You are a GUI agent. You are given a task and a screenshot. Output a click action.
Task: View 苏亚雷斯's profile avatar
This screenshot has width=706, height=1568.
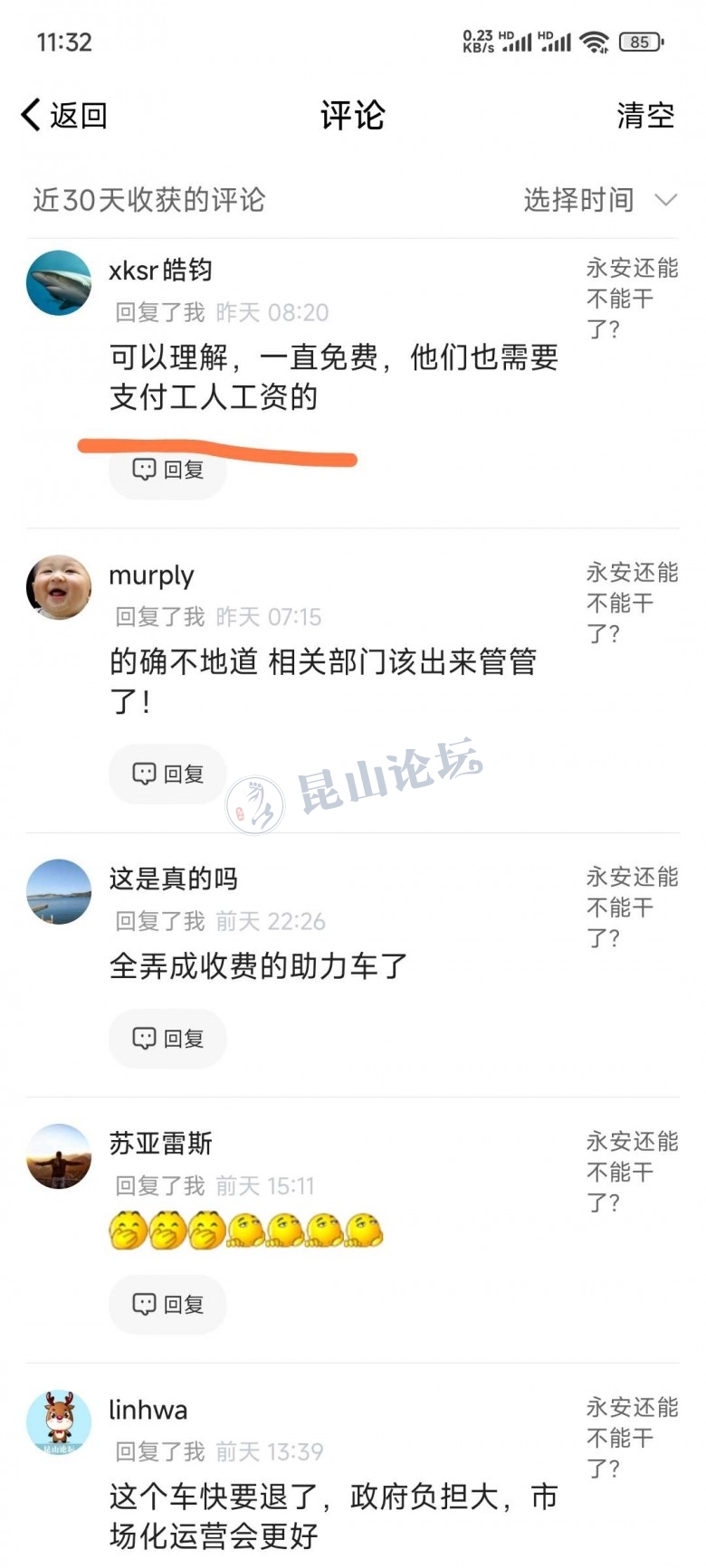[59, 1155]
